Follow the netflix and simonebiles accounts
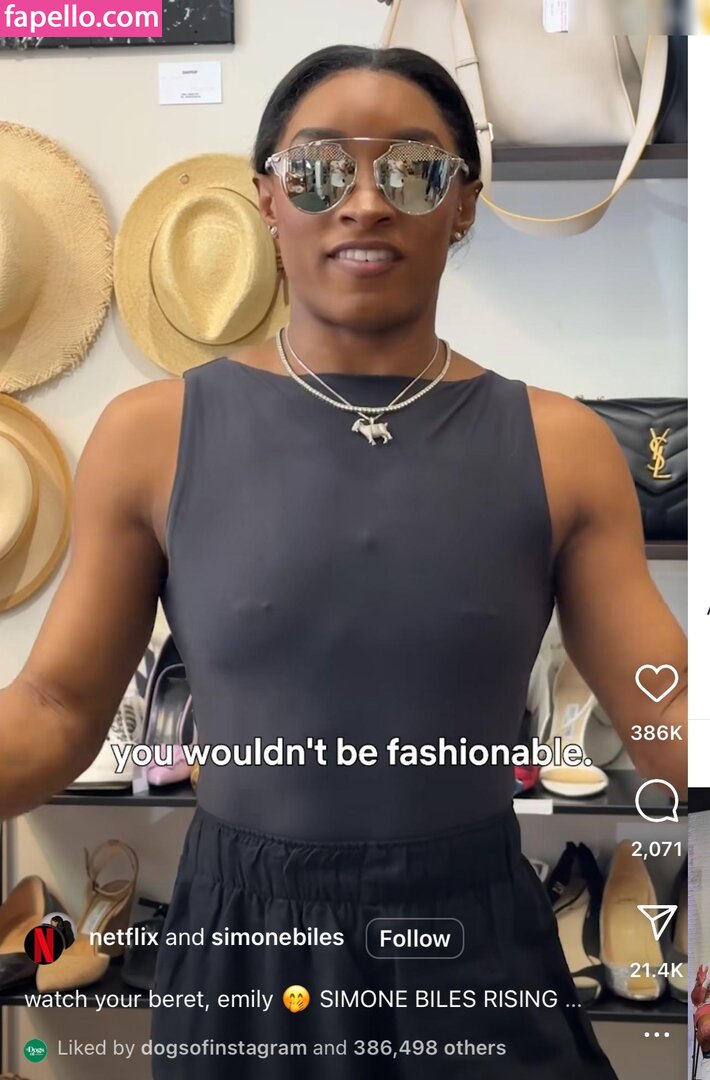 414,938
